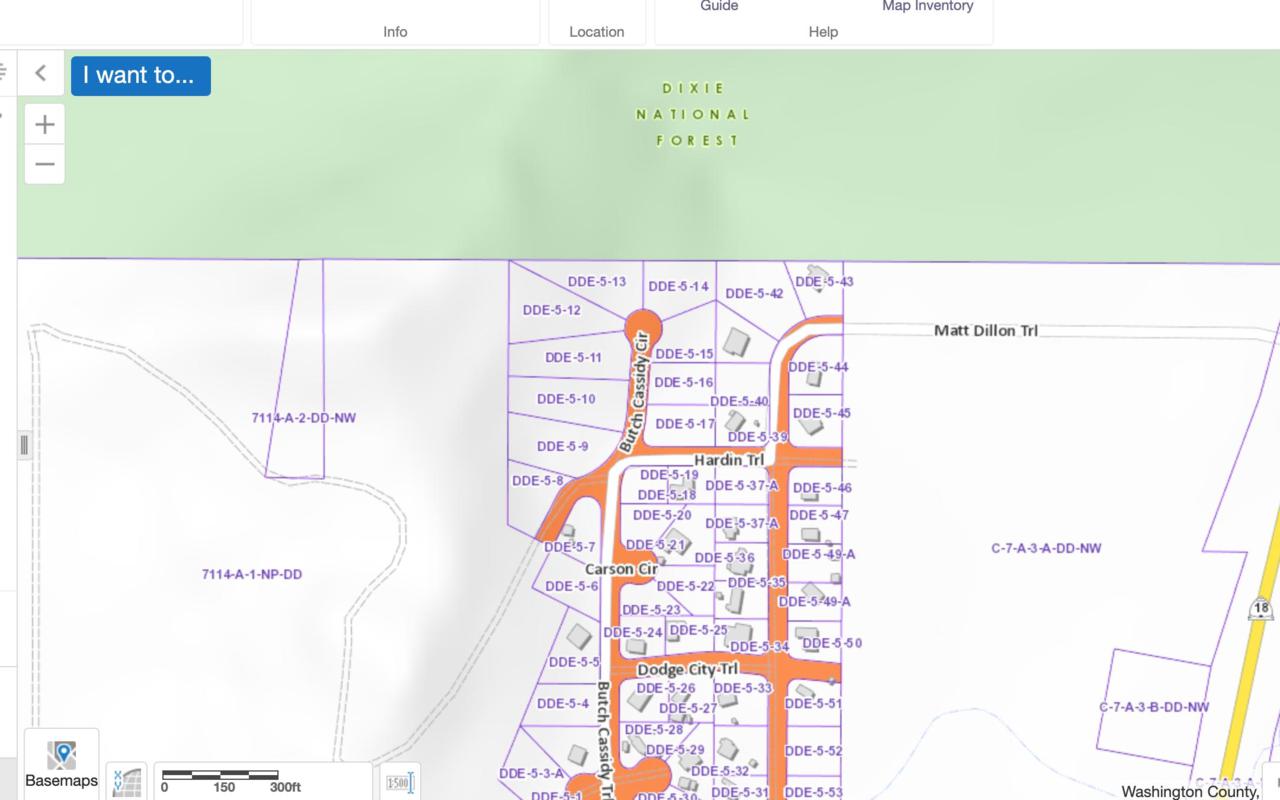Collapse the side panel with the back arrow

pos(41,73)
